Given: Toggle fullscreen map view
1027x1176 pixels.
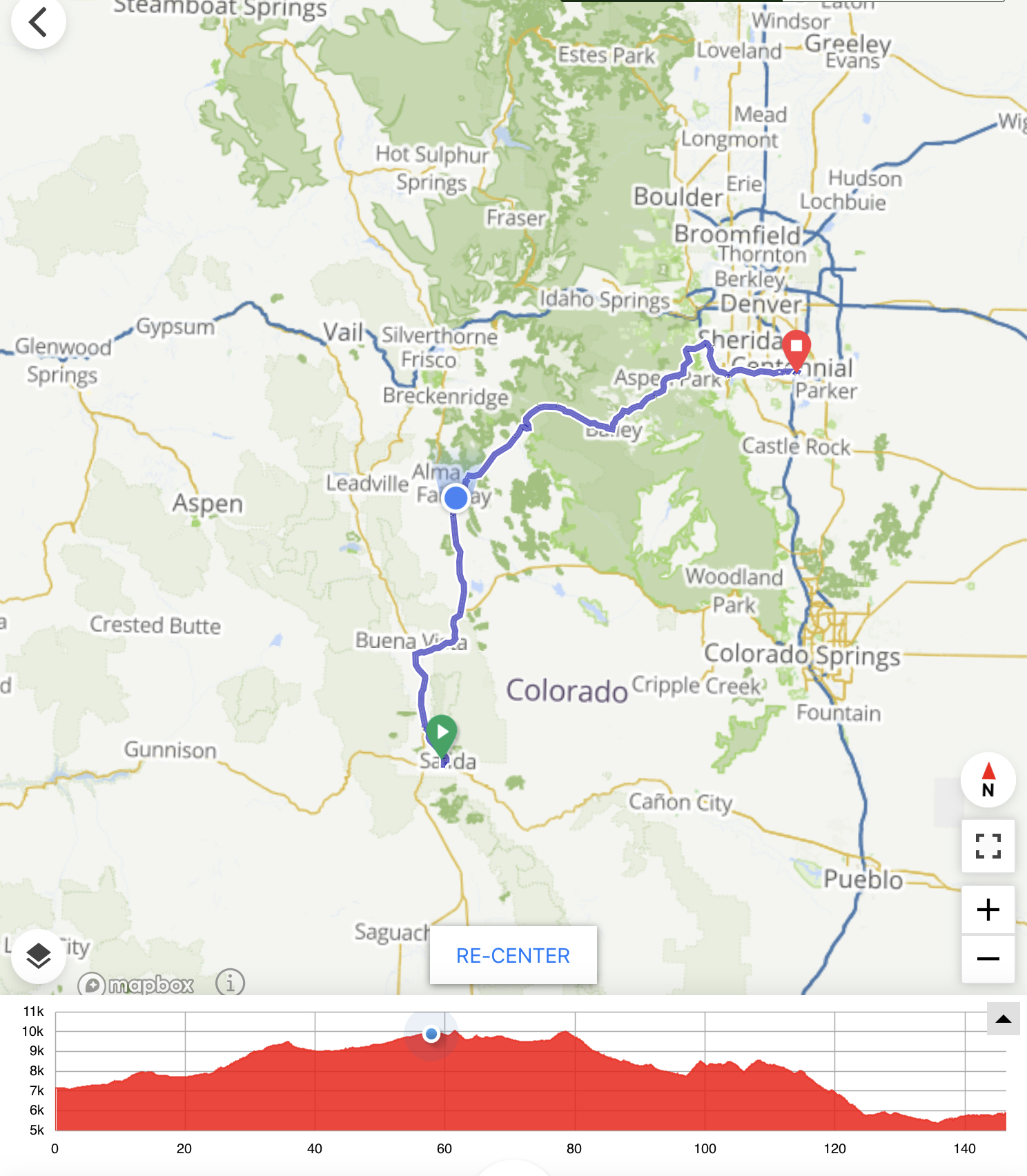Looking at the screenshot, I should 988,845.
